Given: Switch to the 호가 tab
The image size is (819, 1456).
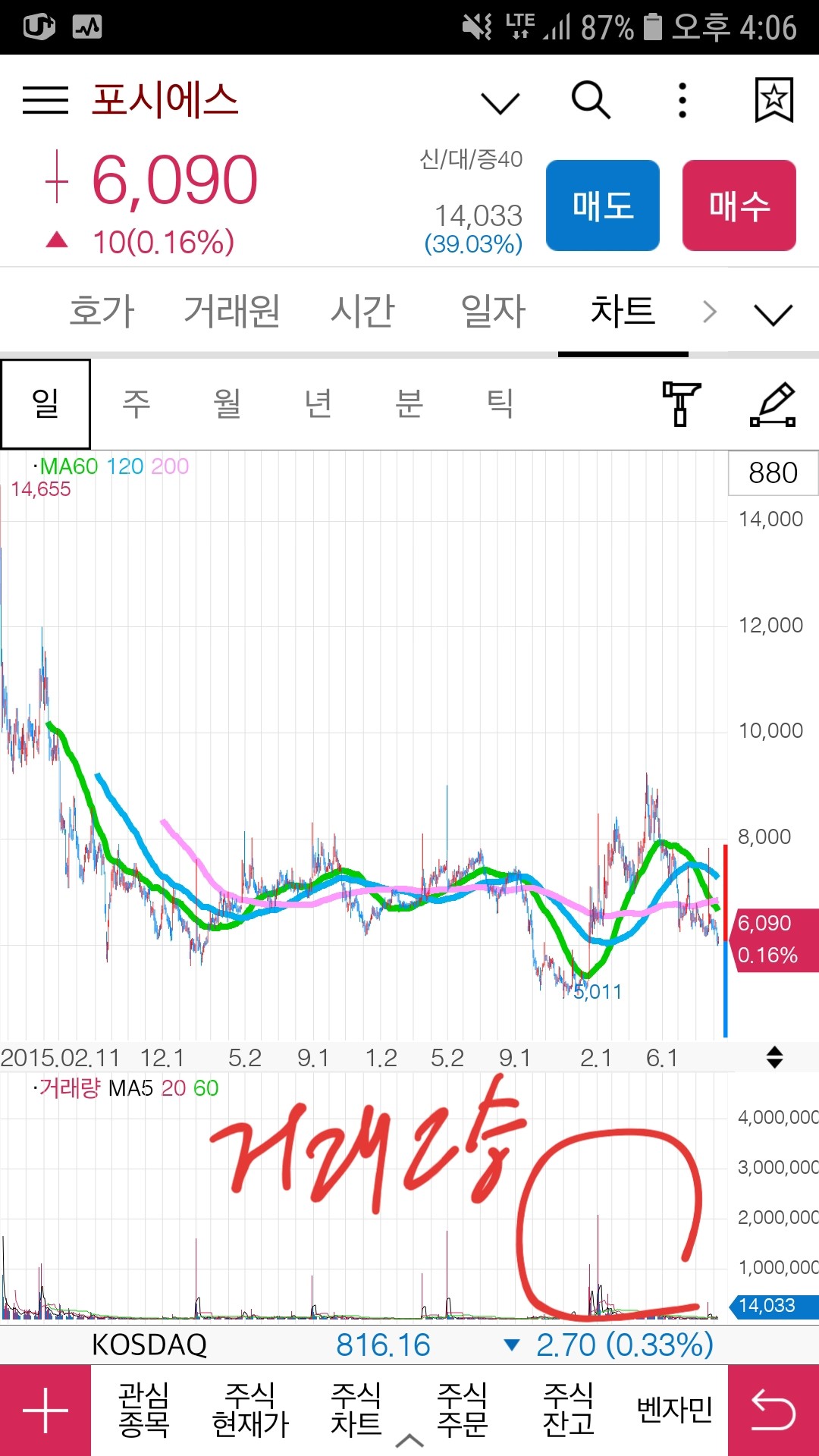Looking at the screenshot, I should tap(102, 311).
